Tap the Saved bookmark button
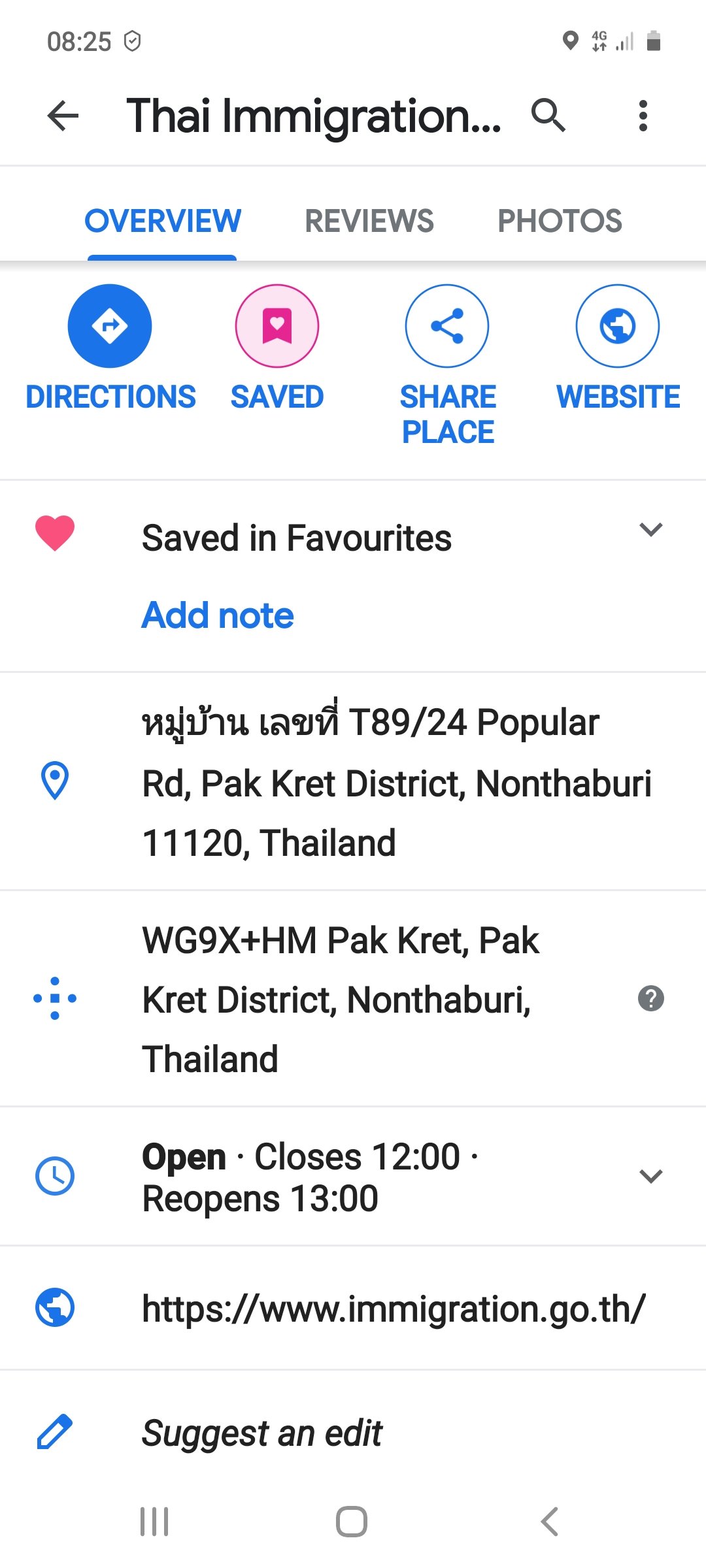The width and height of the screenshot is (706, 1568). (277, 348)
